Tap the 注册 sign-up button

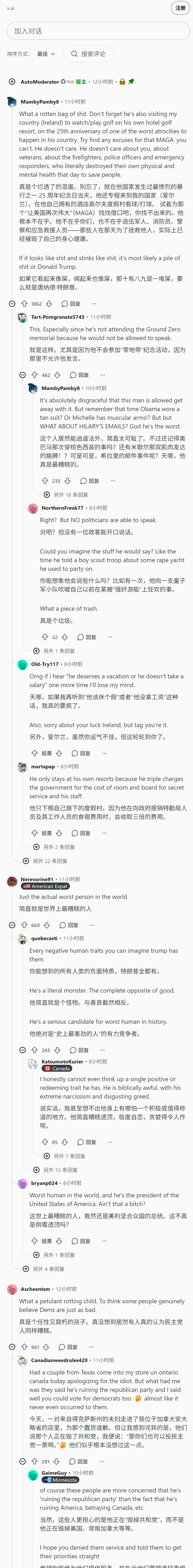180,8
